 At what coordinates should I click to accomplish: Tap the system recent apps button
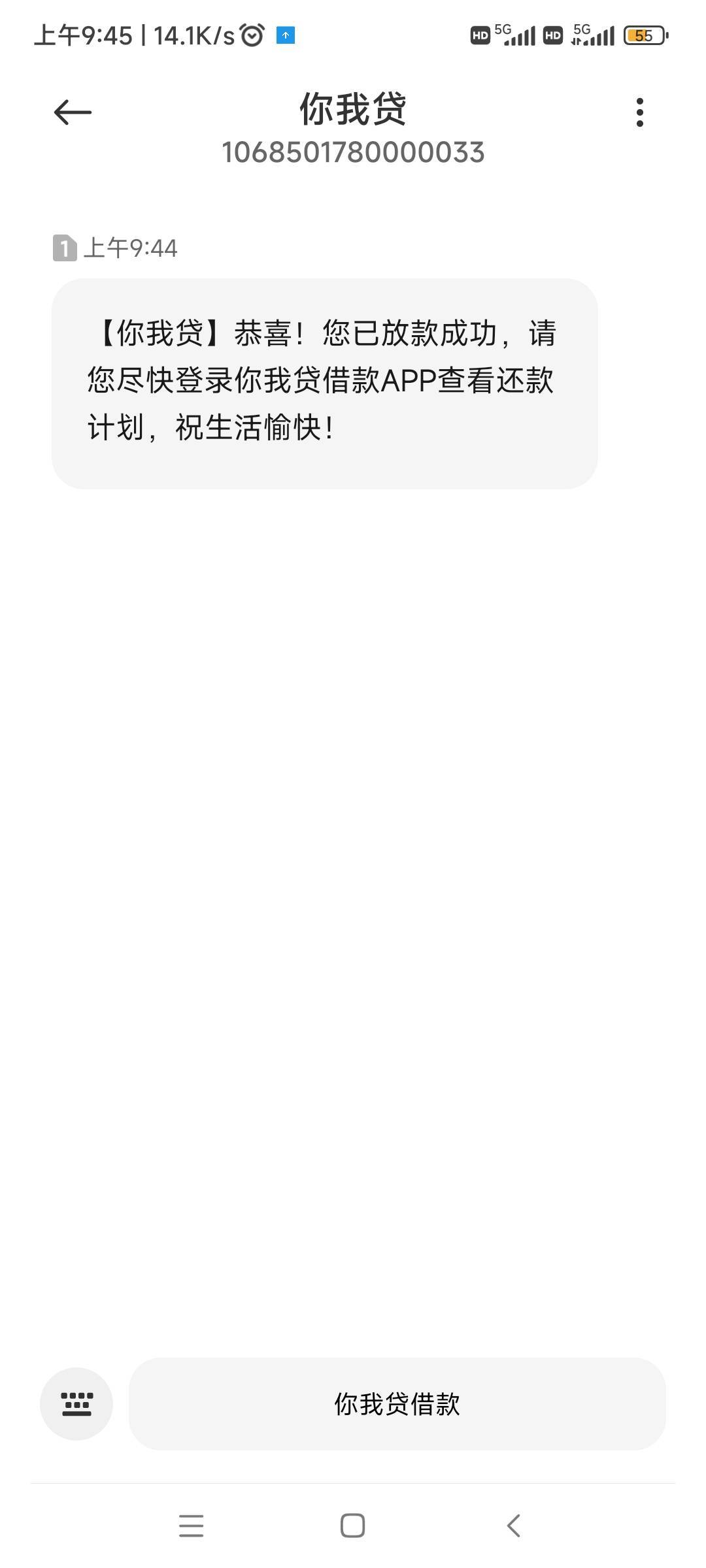(x=191, y=1526)
